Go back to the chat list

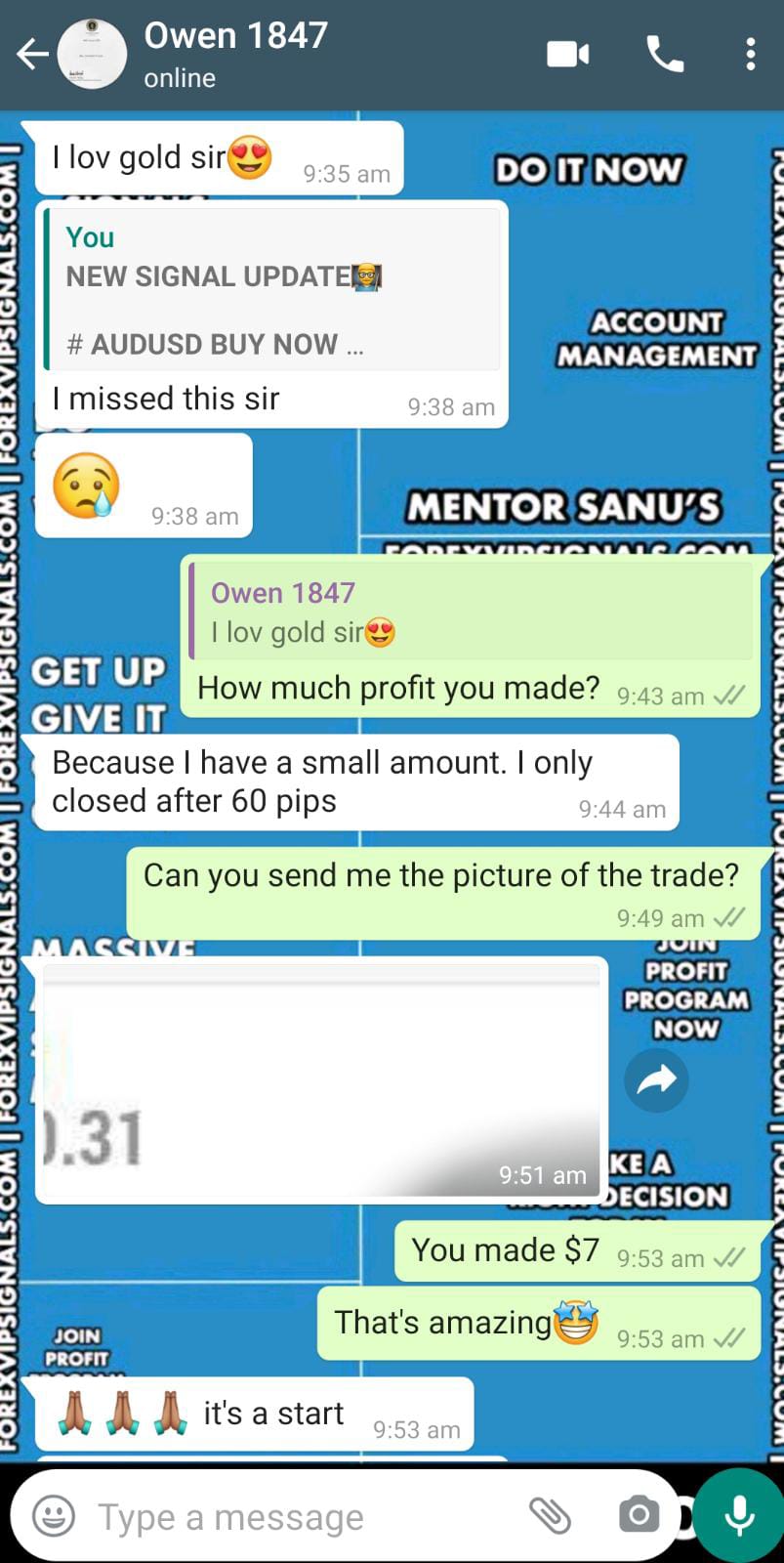pos(32,55)
